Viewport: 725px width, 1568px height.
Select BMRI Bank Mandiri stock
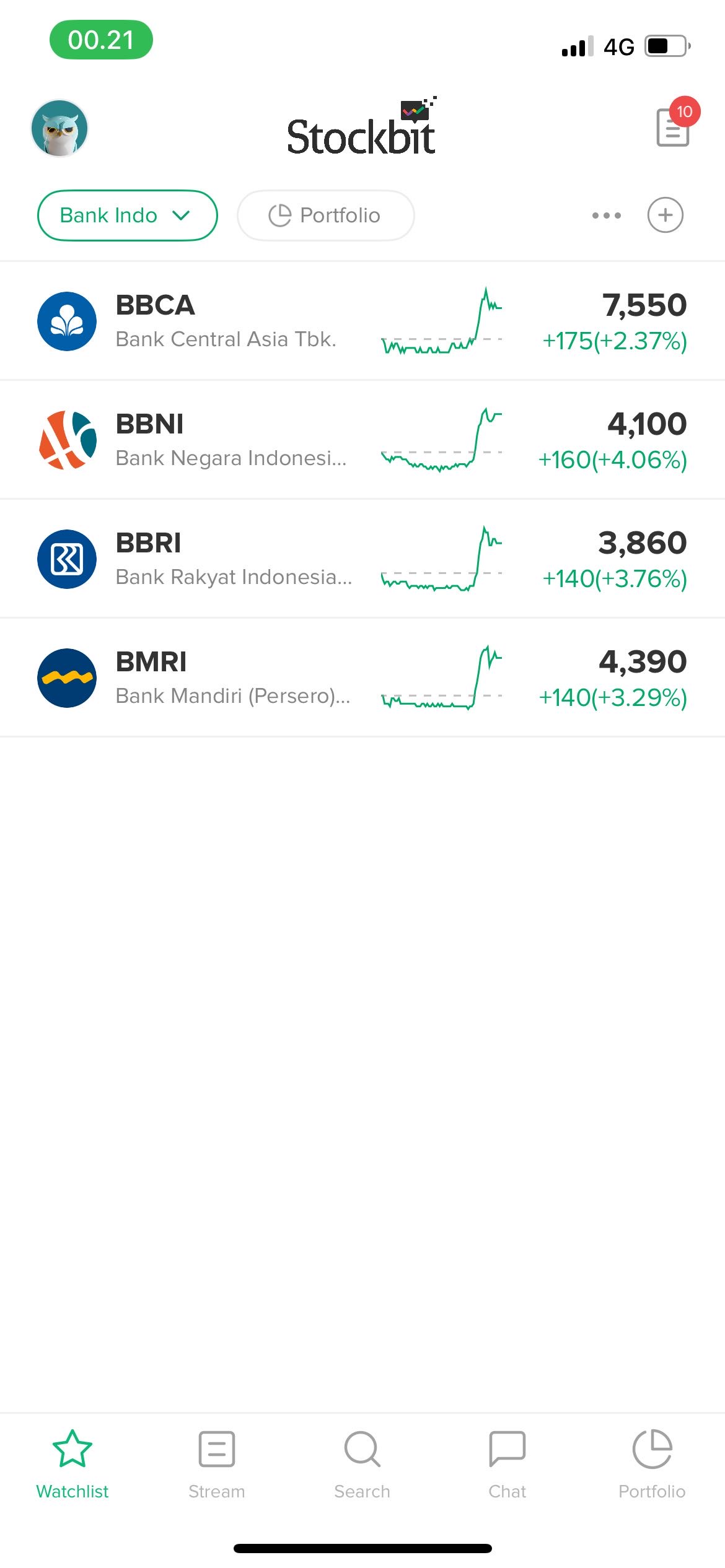click(362, 677)
